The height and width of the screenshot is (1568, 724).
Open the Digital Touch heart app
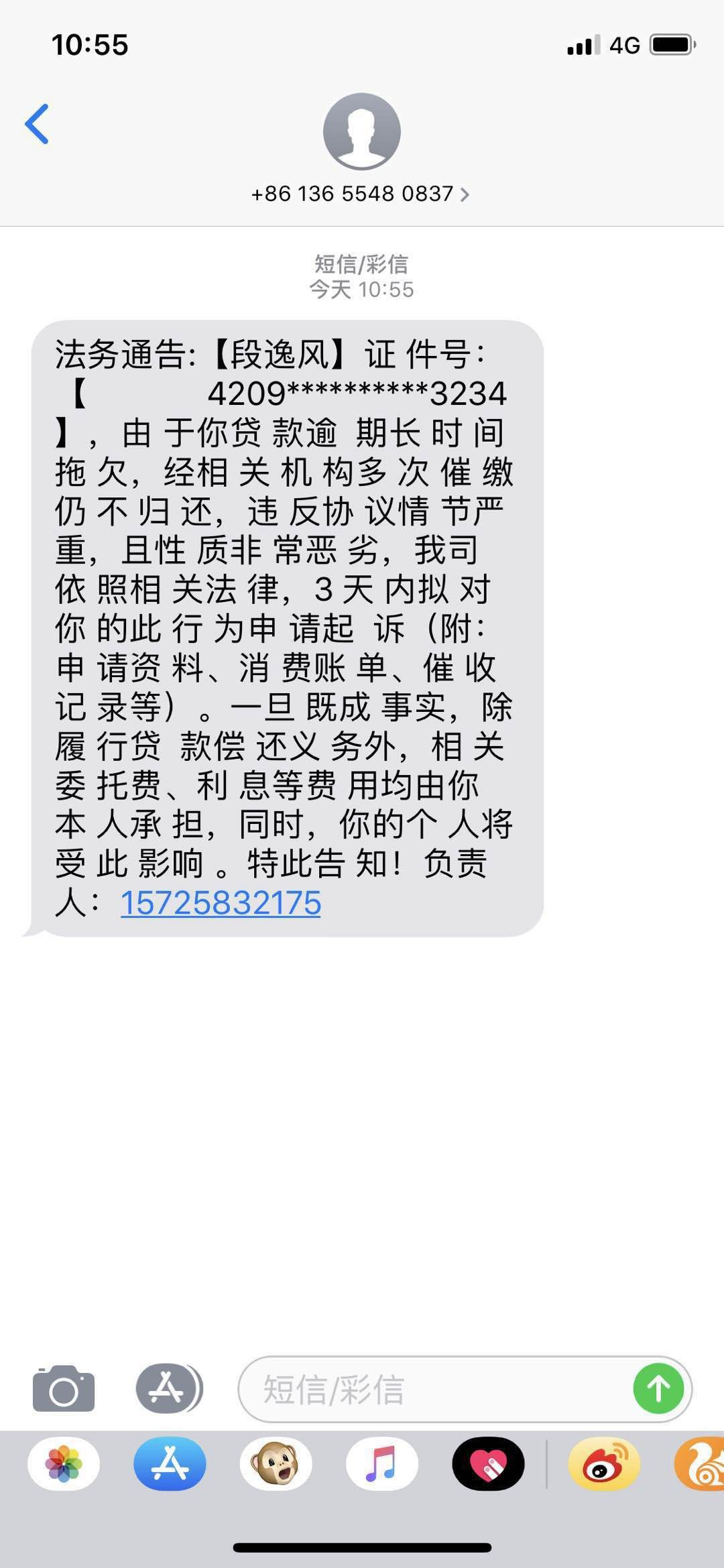[x=488, y=1463]
